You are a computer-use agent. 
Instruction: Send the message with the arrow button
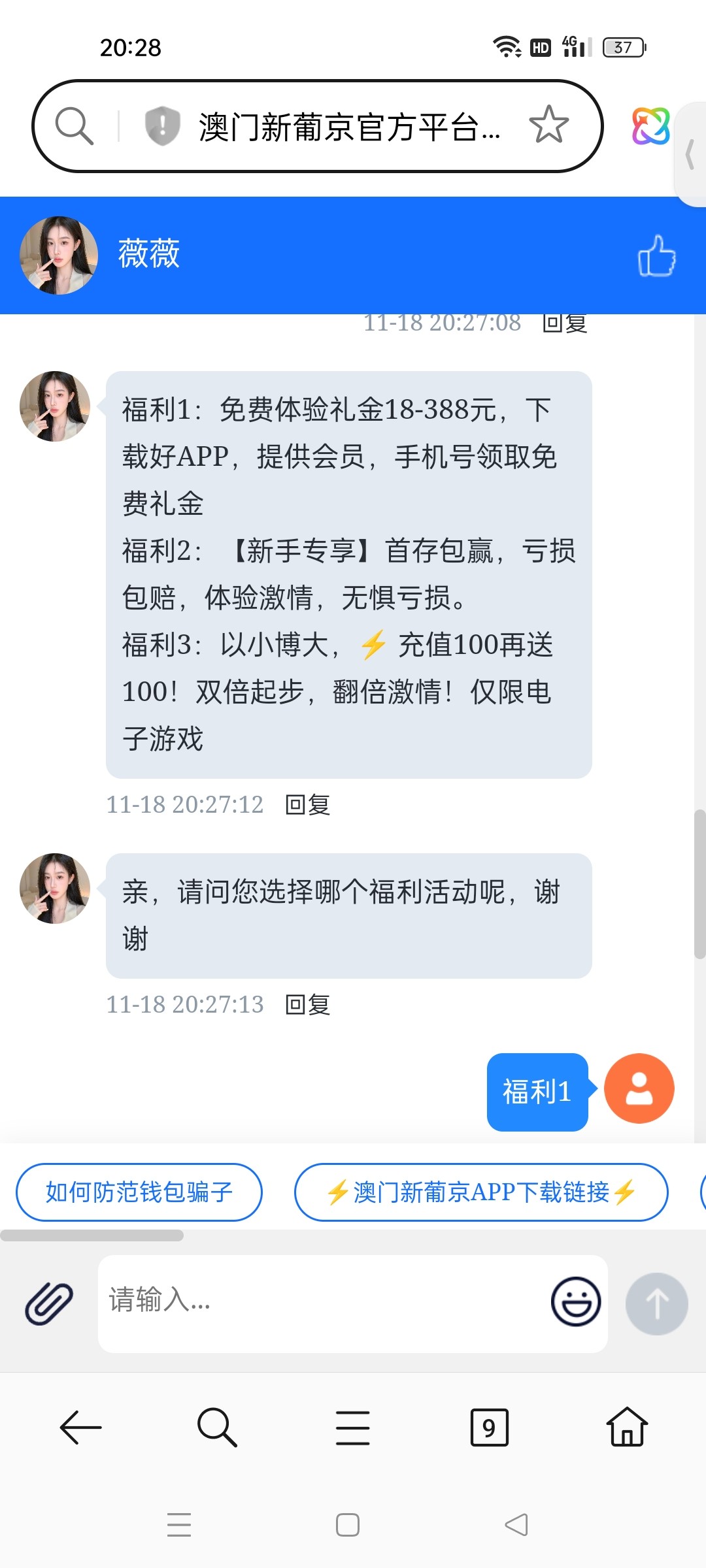click(656, 1303)
